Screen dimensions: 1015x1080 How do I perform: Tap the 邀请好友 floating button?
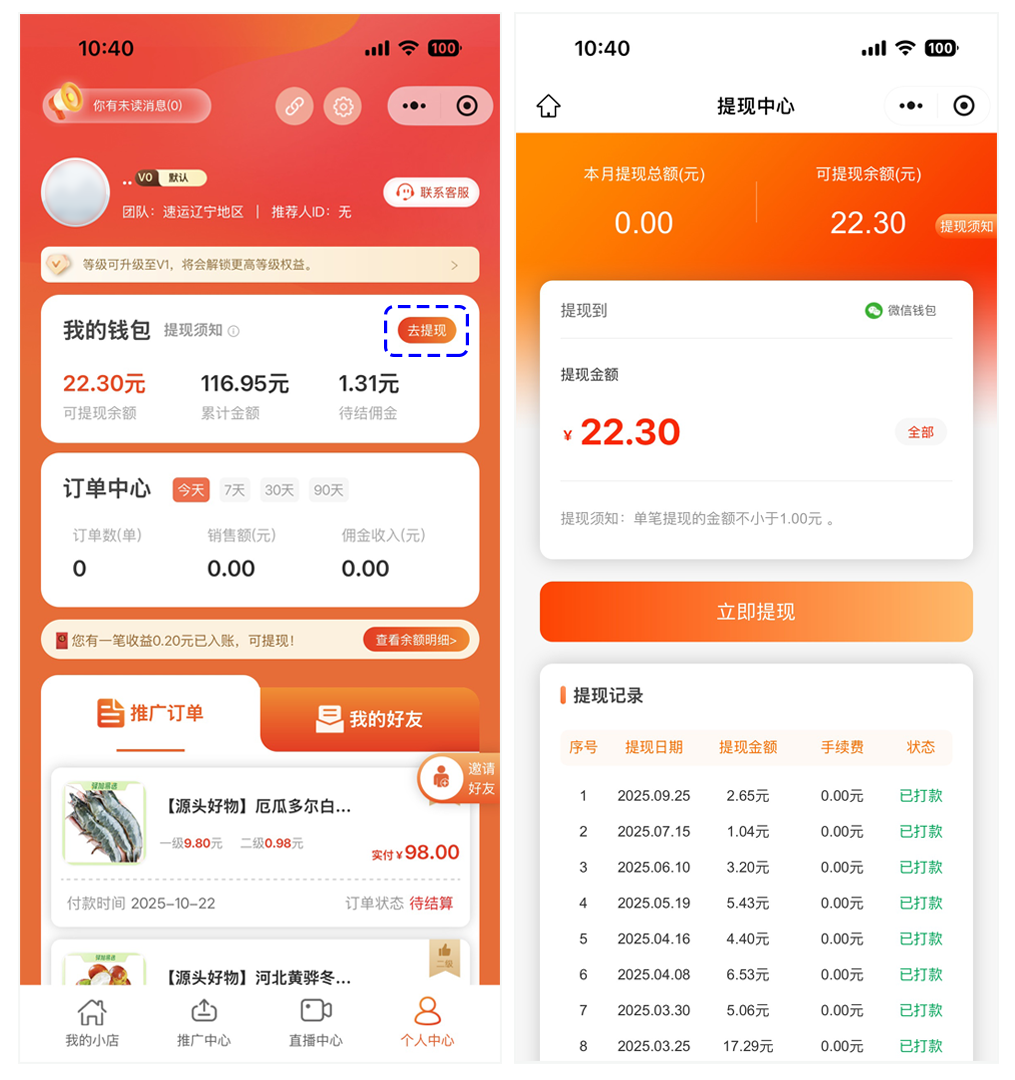[x=457, y=778]
